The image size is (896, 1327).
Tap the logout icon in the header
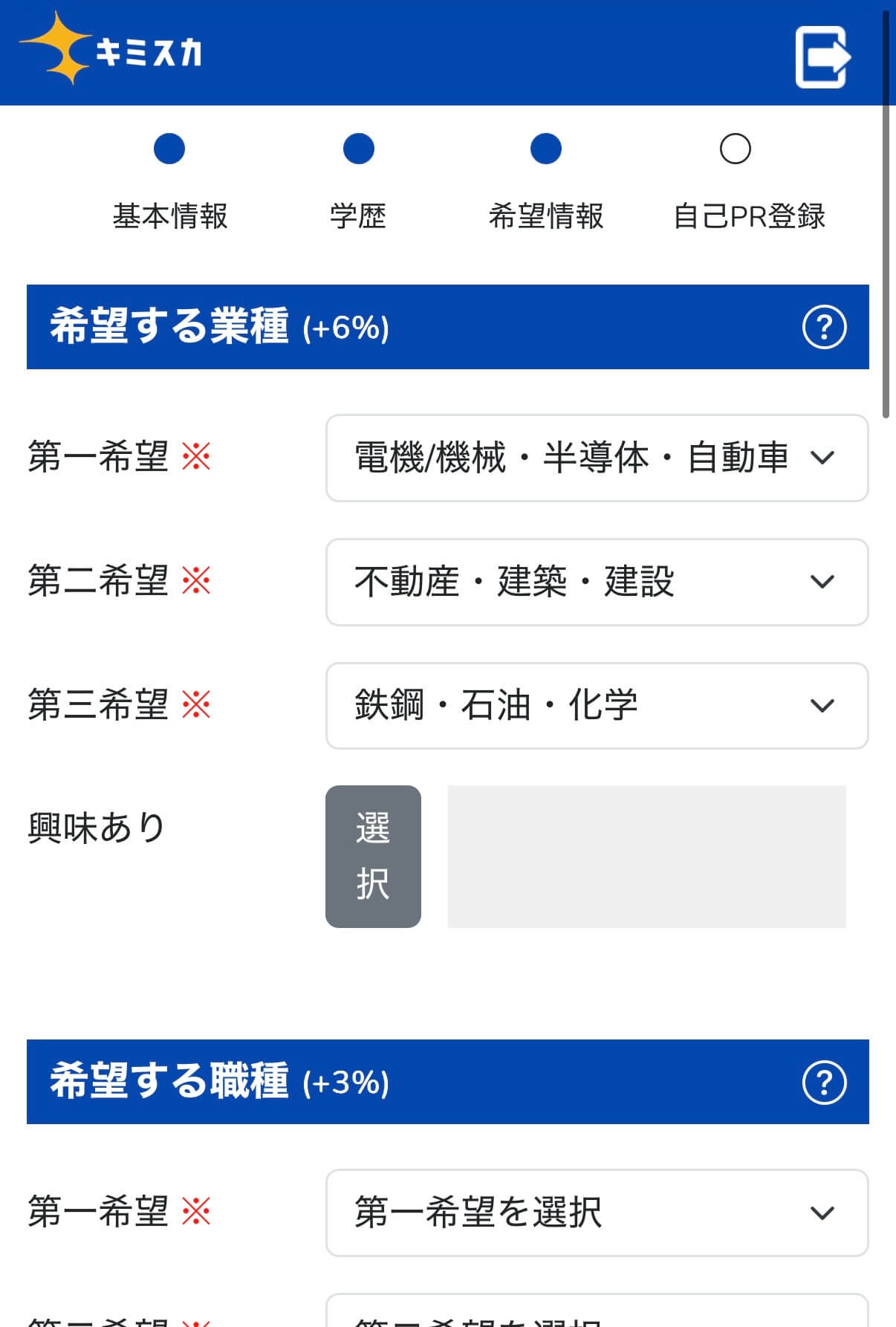[x=822, y=57]
